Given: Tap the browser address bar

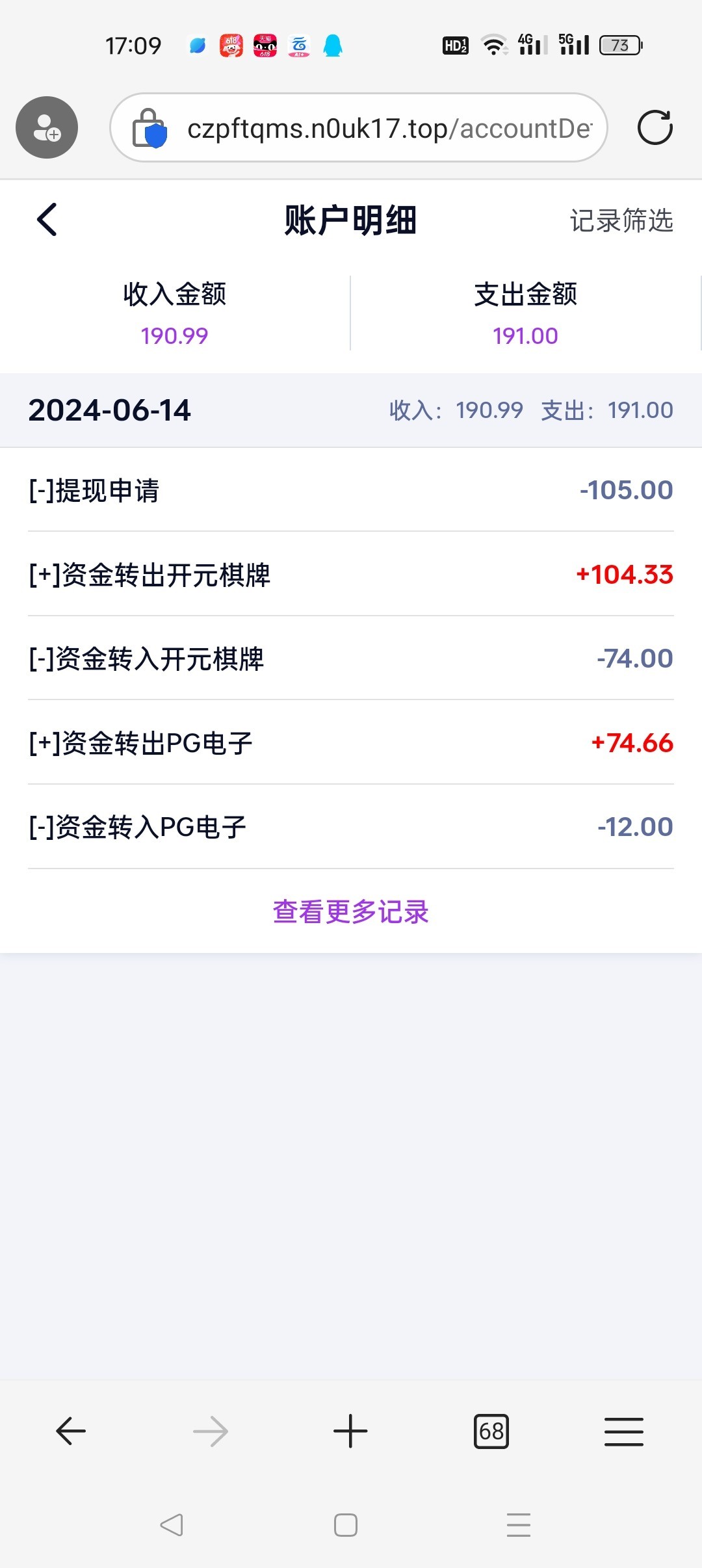Looking at the screenshot, I should tap(389, 129).
